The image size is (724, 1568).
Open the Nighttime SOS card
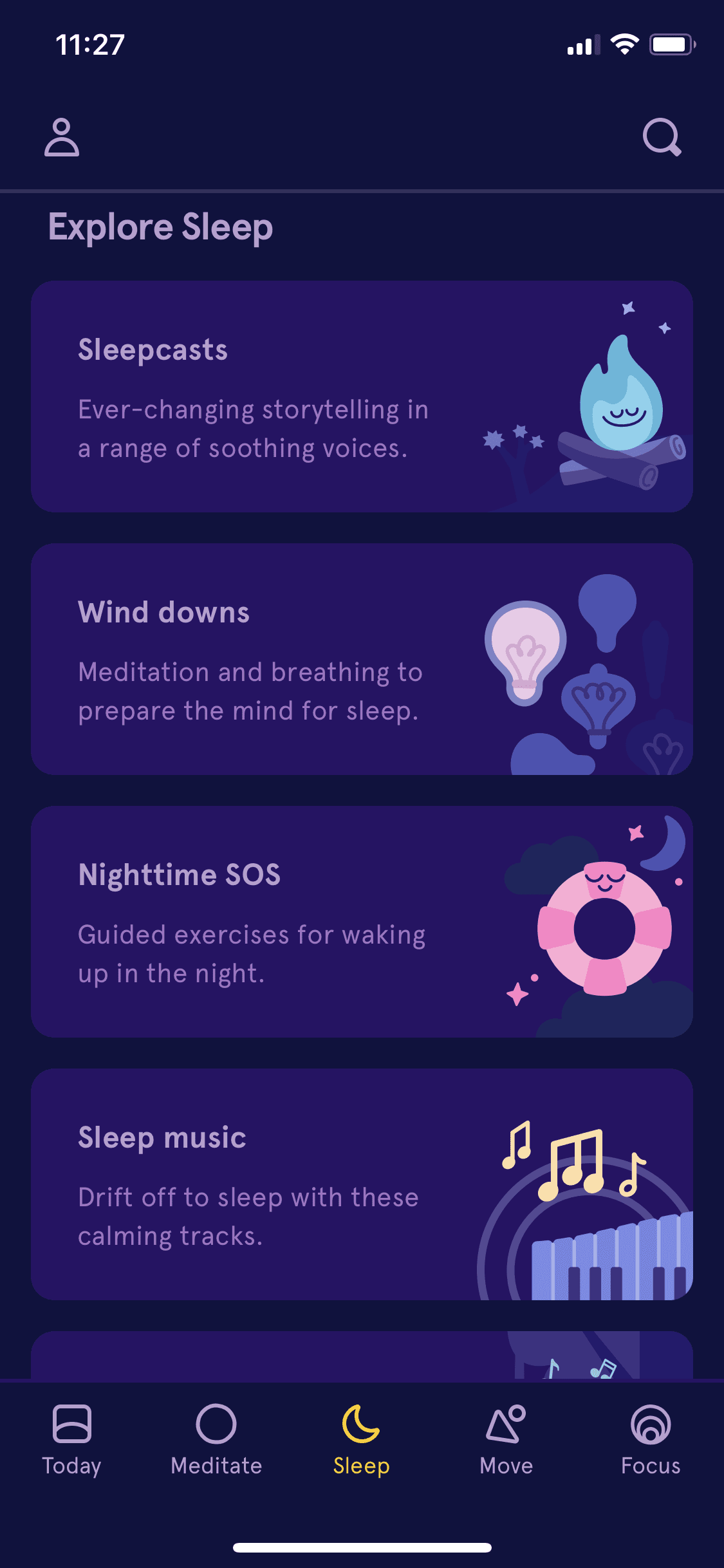click(x=362, y=922)
